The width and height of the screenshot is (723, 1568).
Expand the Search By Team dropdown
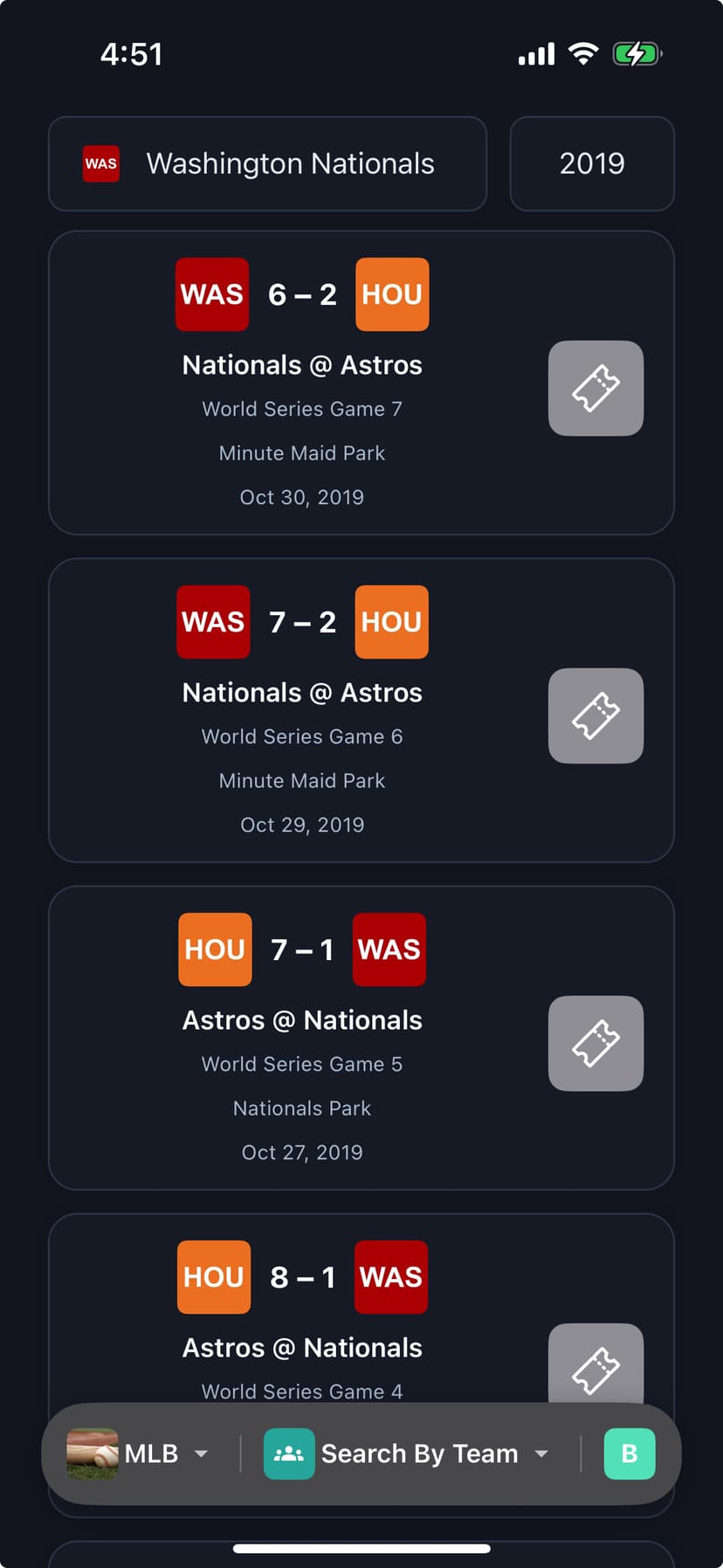coord(542,1453)
